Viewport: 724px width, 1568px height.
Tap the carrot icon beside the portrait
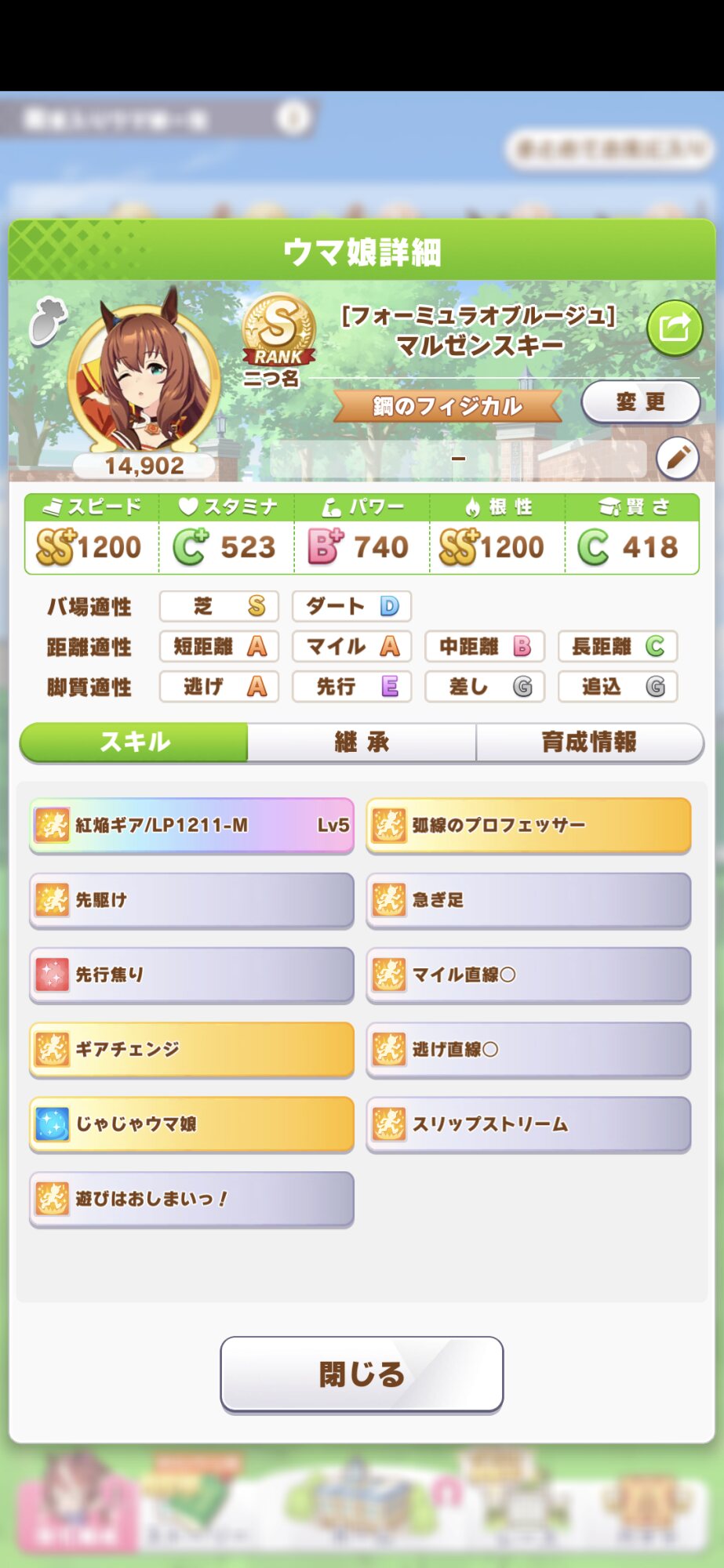pos(47,321)
